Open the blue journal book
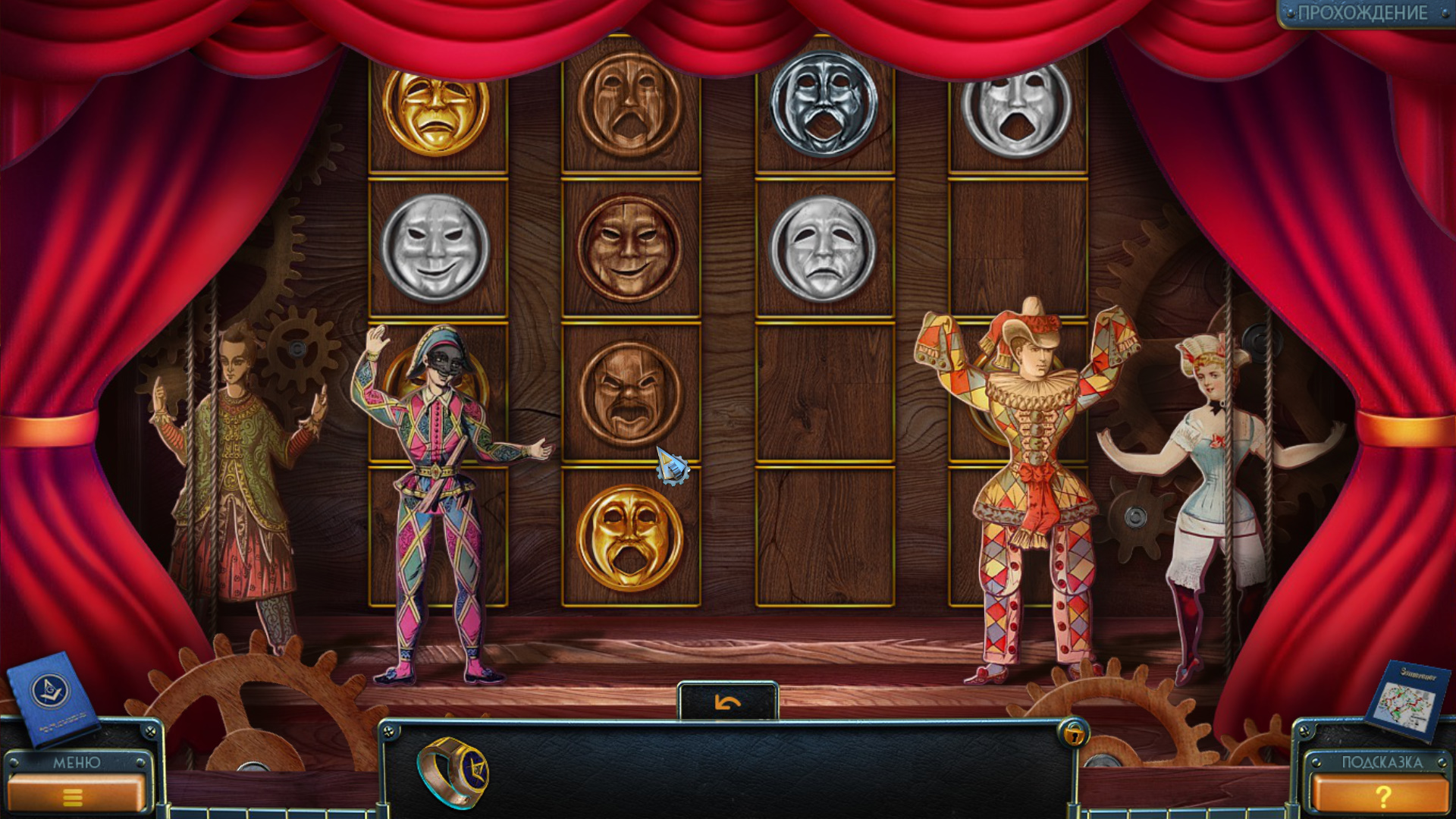1456x819 pixels. 55,696
